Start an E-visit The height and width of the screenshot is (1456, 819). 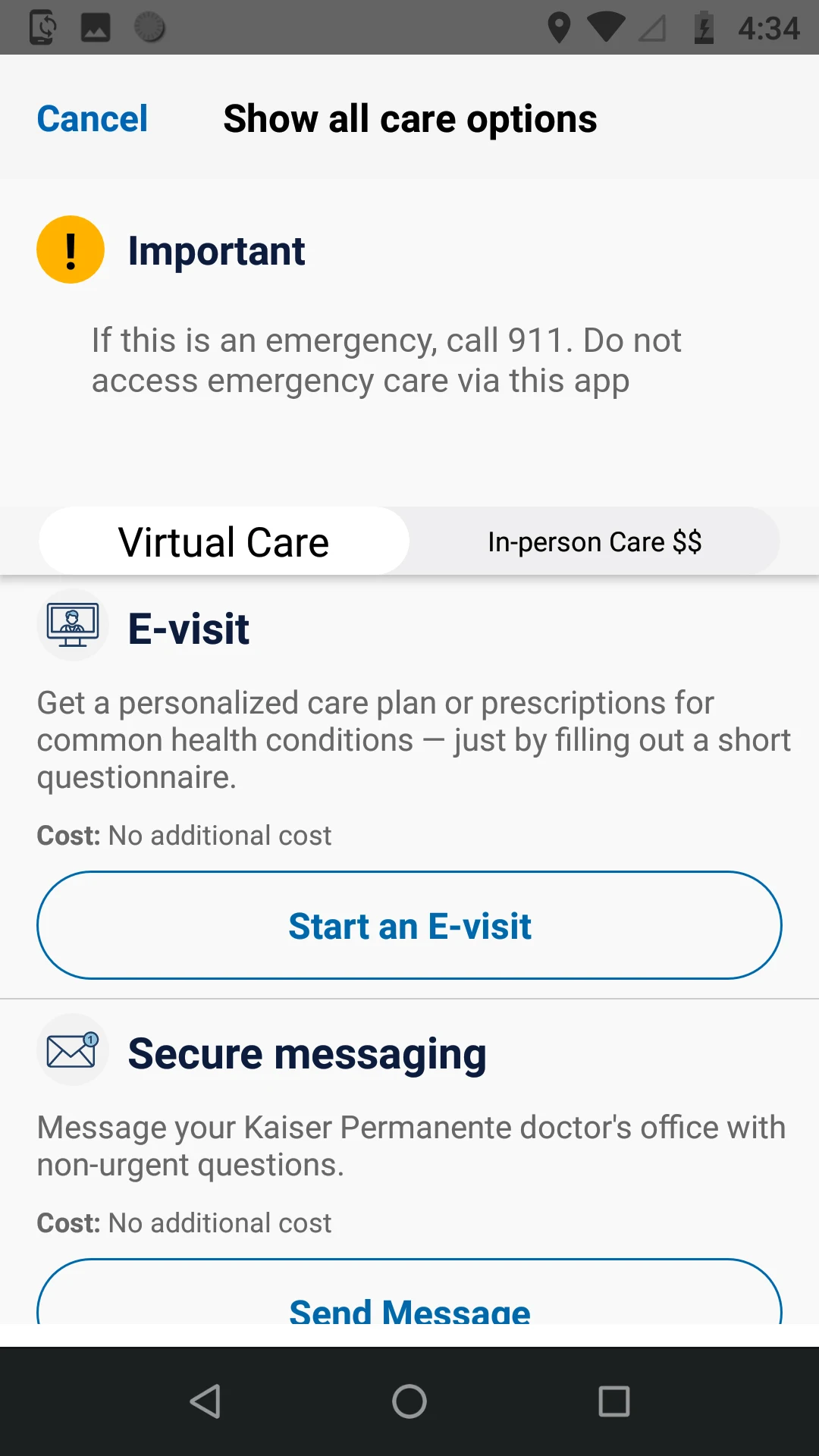coord(409,925)
